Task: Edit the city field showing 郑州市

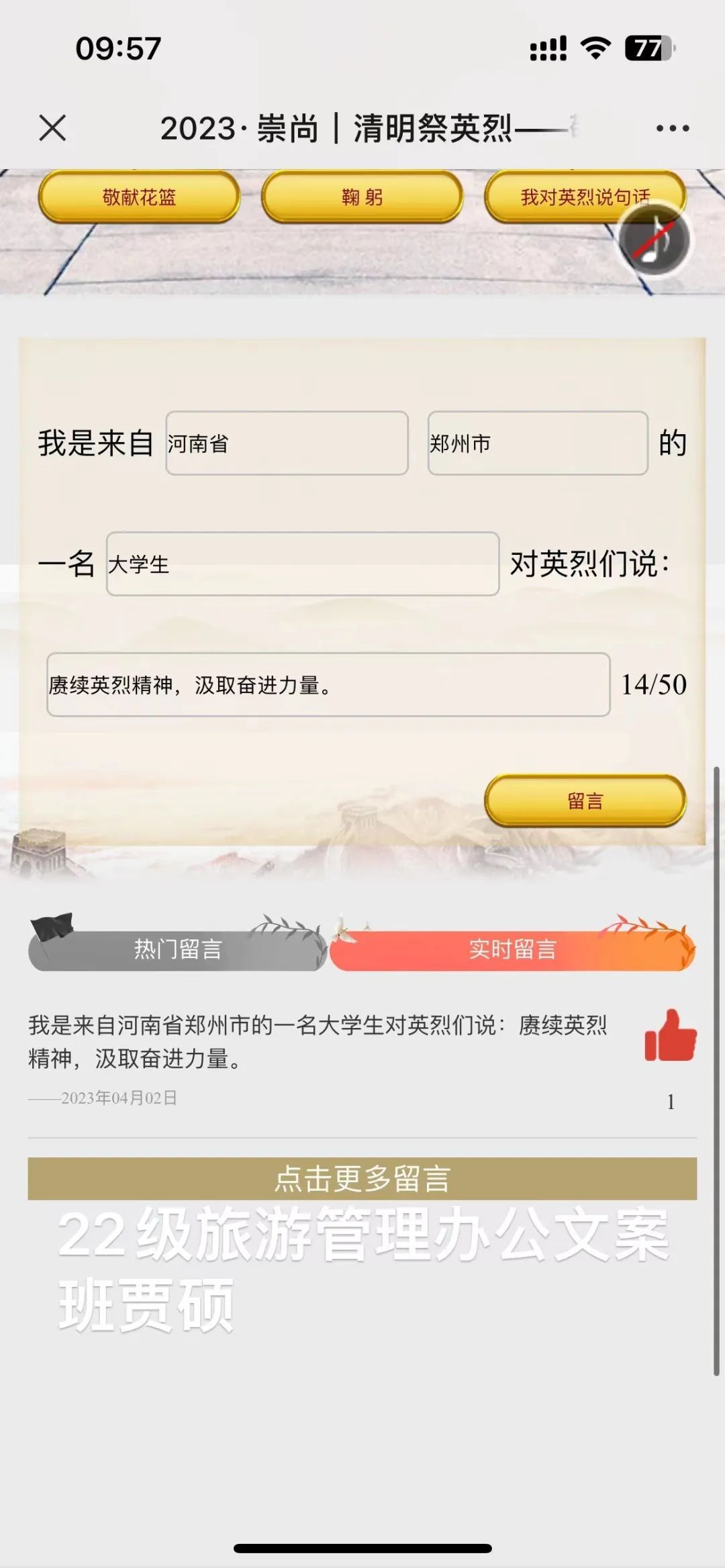Action: (x=537, y=443)
